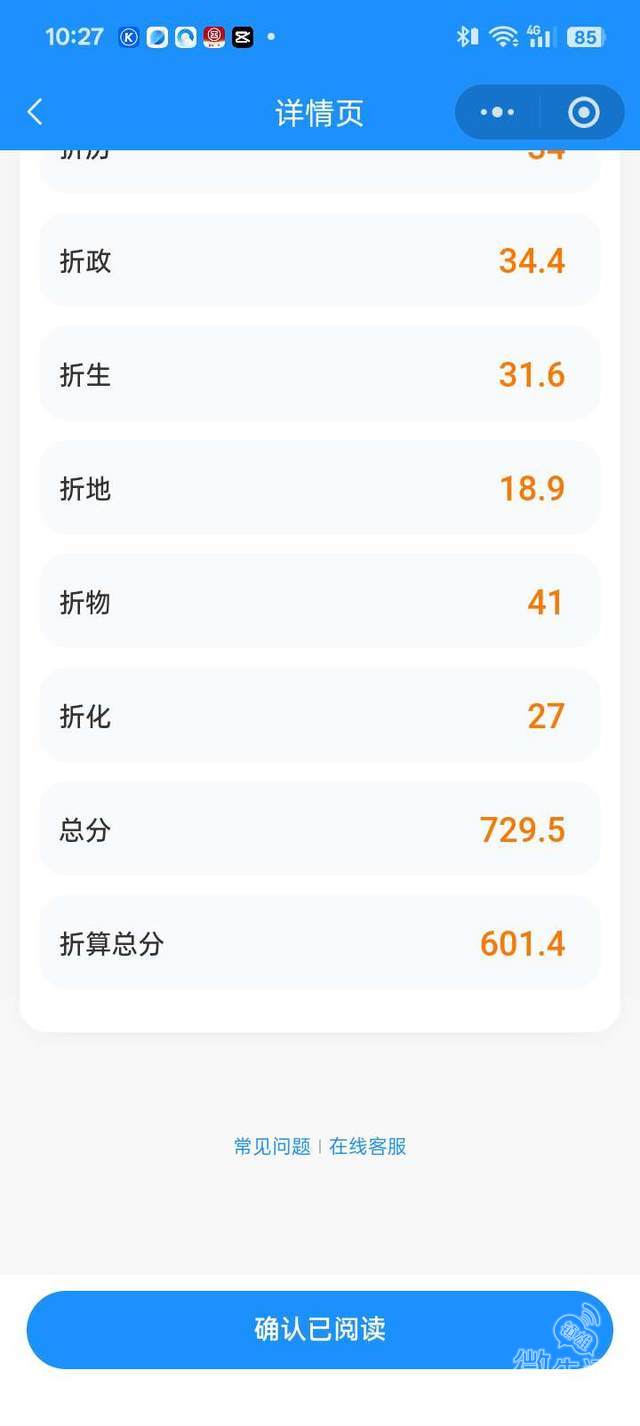This screenshot has height=1426, width=640.
Task: Contact 在线客服 support
Action: click(x=368, y=1146)
